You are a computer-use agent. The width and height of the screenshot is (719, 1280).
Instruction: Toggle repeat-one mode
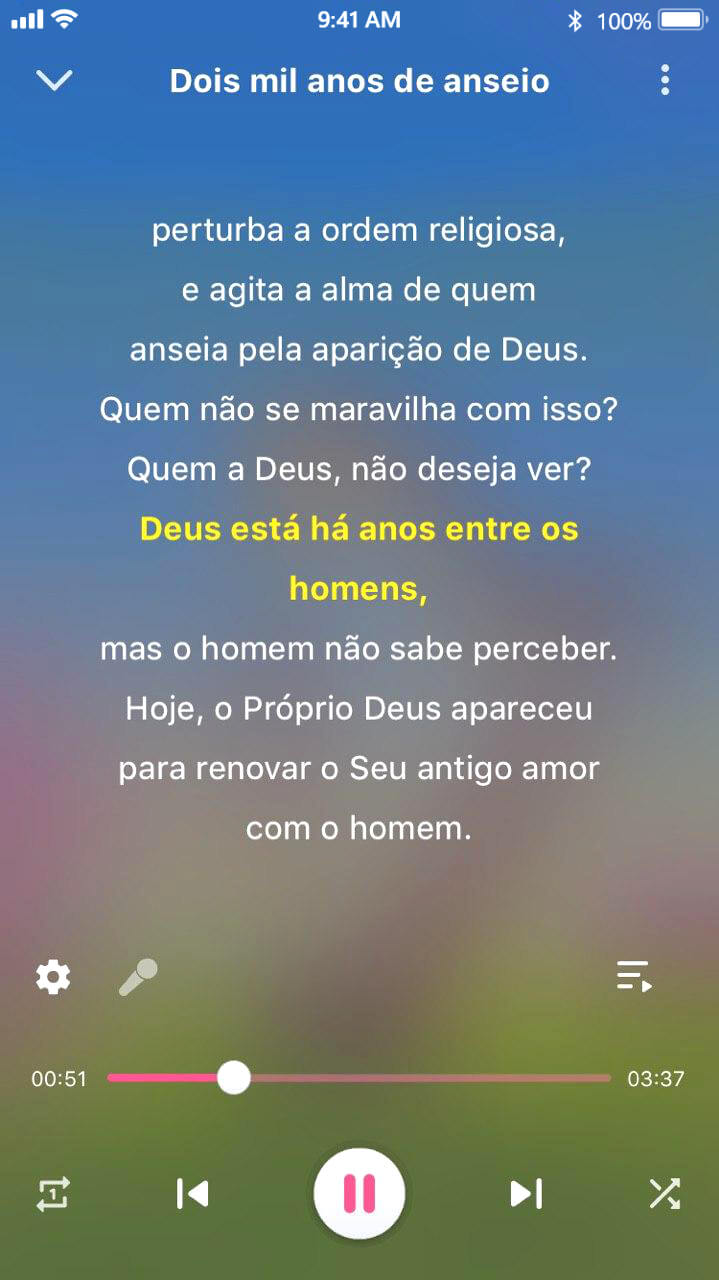click(53, 1193)
